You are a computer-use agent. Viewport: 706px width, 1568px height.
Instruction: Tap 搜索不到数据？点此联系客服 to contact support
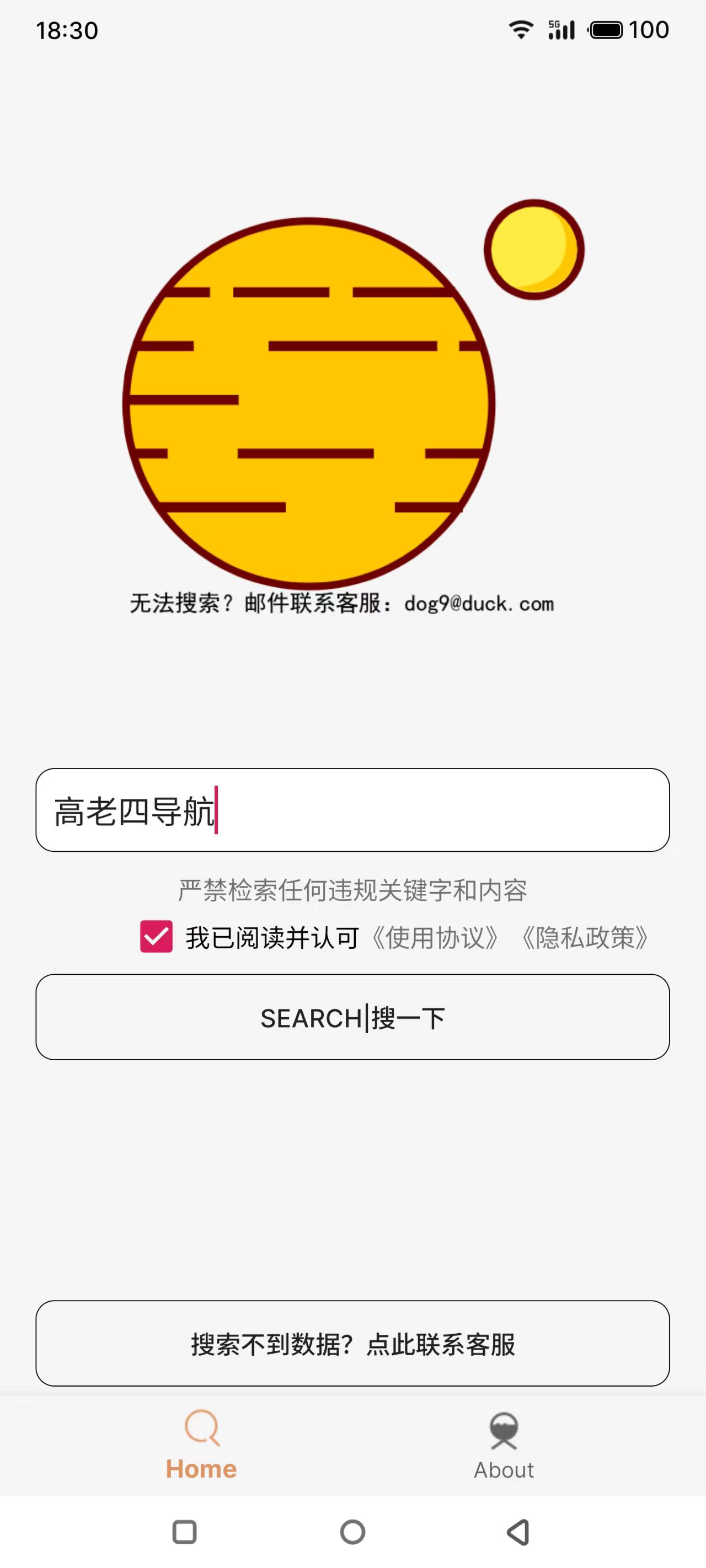coord(352,1344)
